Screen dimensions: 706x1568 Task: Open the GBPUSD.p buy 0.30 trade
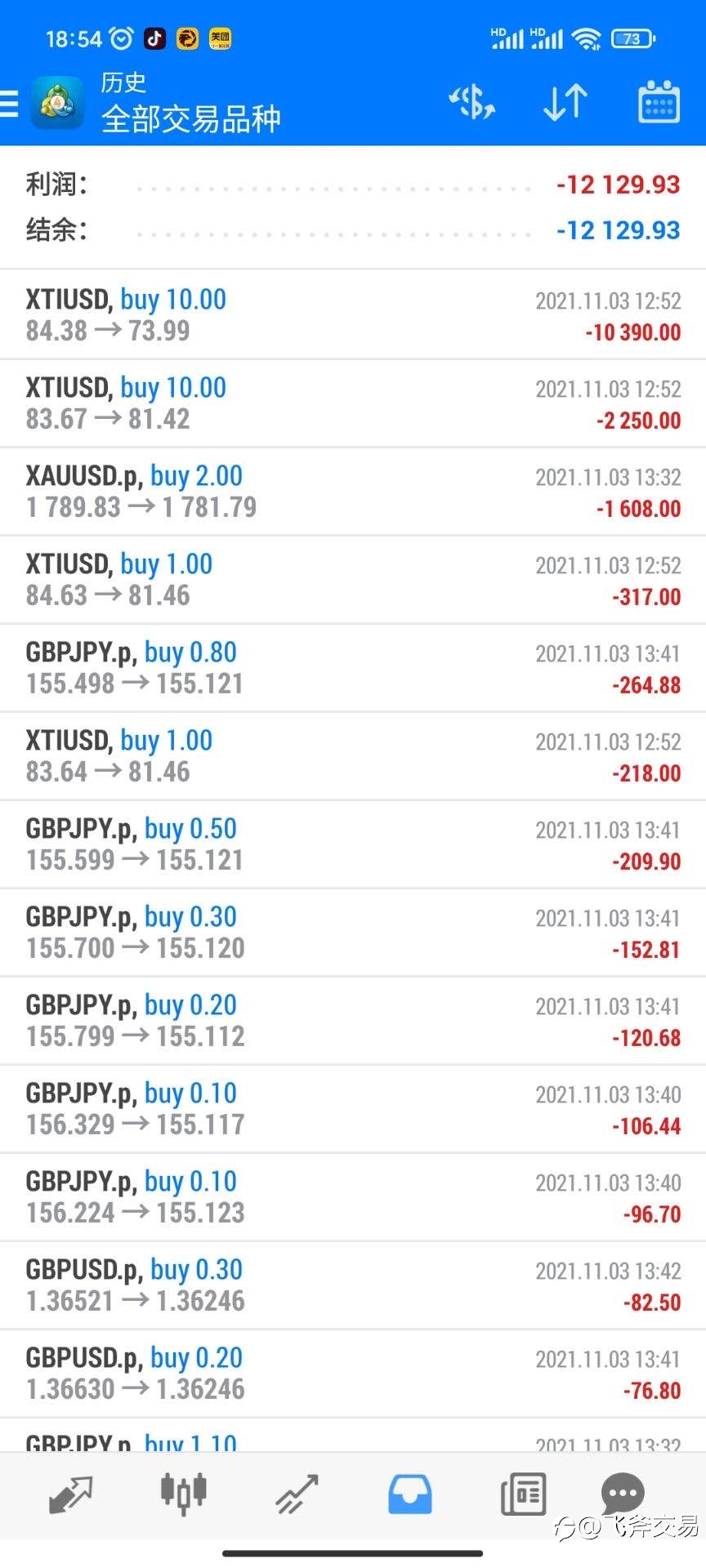[353, 1285]
